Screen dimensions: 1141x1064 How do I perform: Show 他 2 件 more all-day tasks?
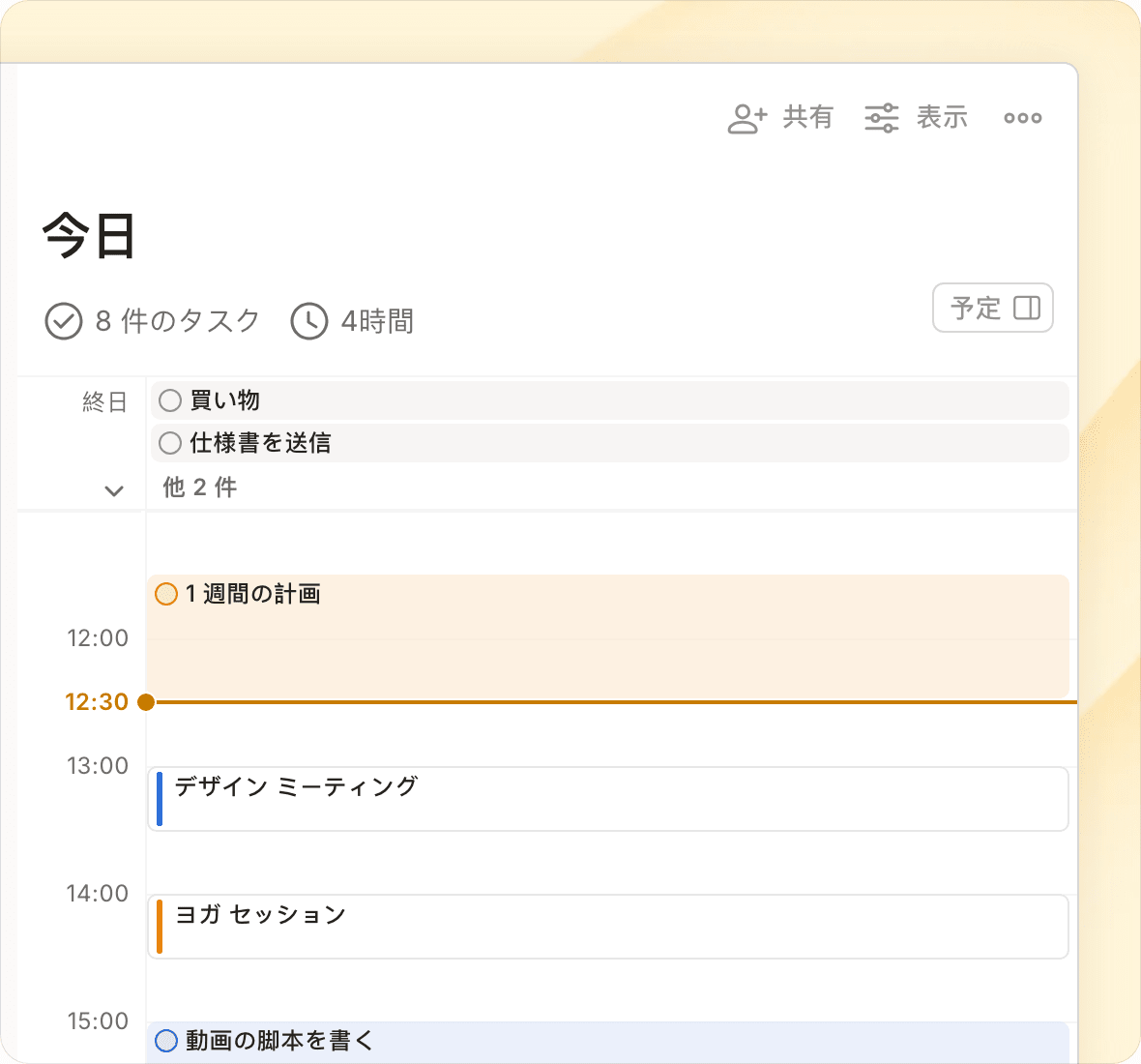[200, 488]
